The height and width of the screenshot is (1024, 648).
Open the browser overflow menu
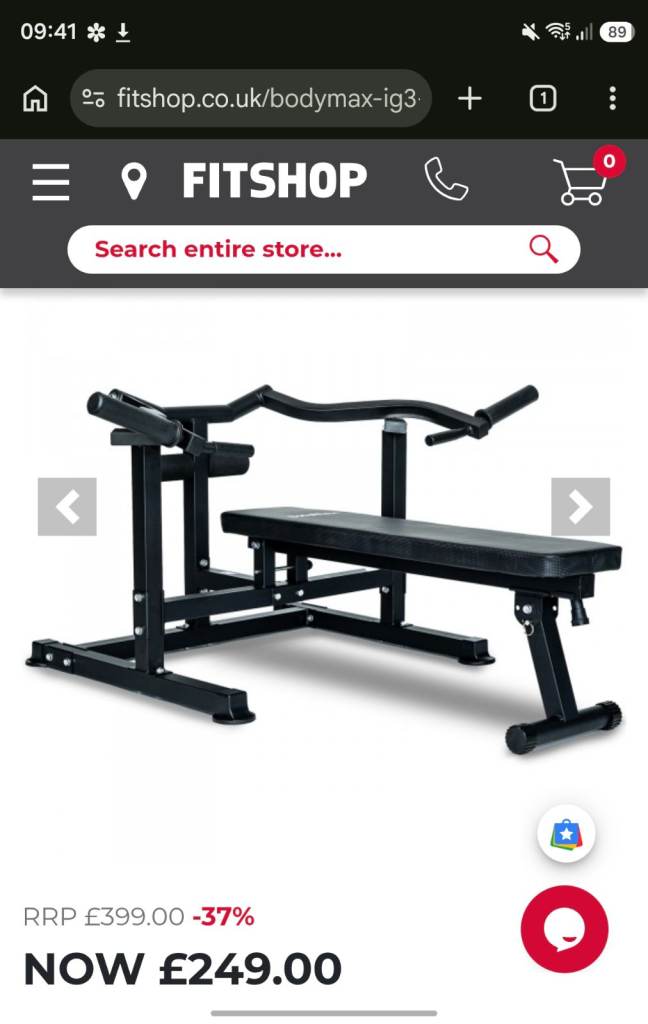(x=612, y=99)
